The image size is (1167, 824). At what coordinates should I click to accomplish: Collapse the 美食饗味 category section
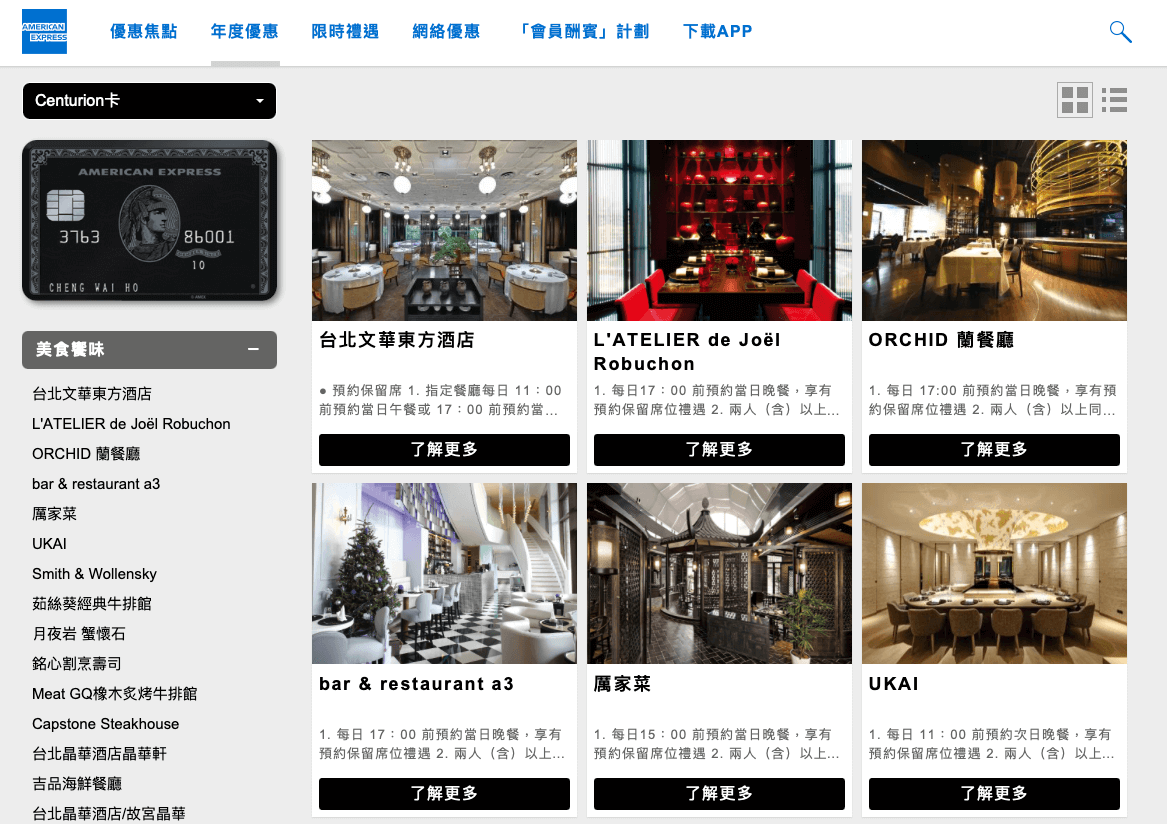click(253, 350)
